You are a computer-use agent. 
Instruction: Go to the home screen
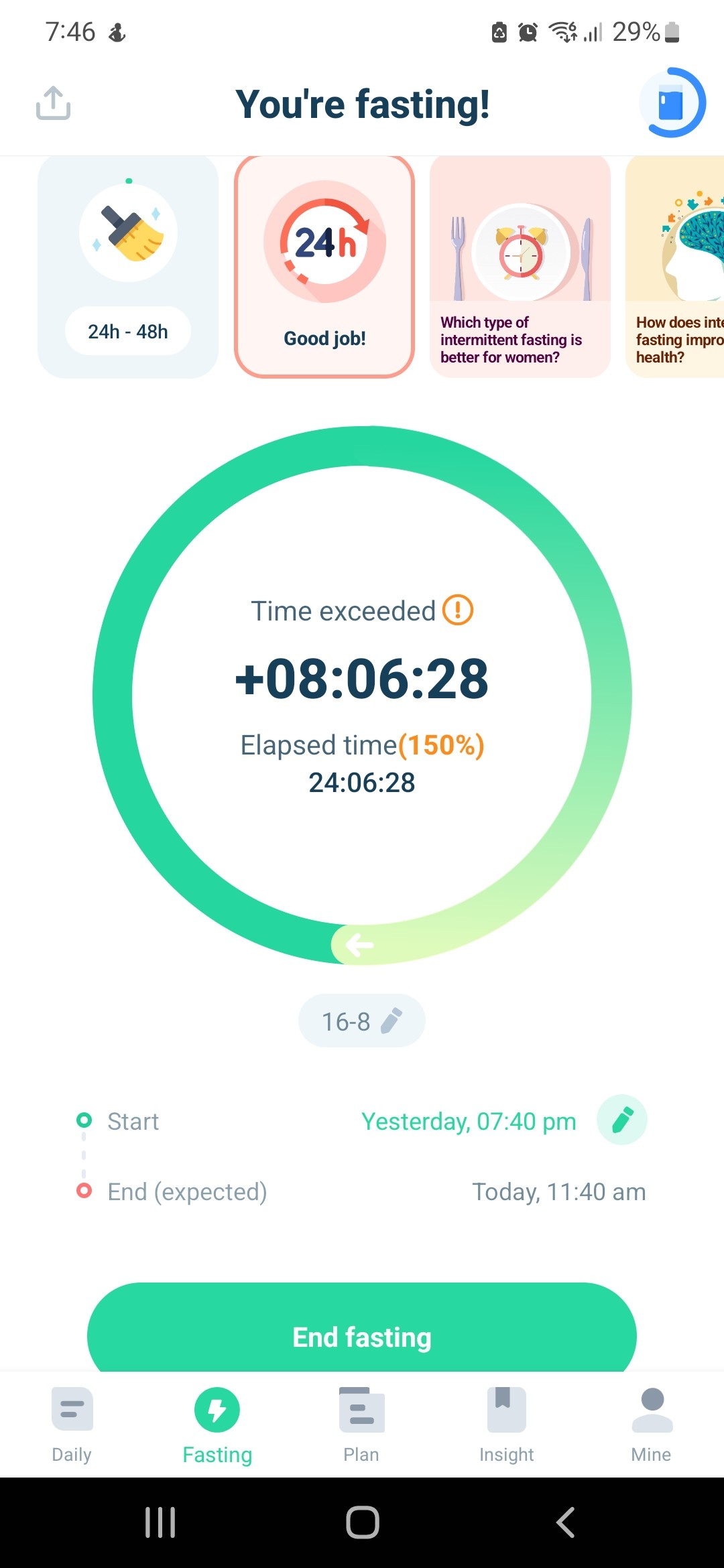[x=363, y=1522]
